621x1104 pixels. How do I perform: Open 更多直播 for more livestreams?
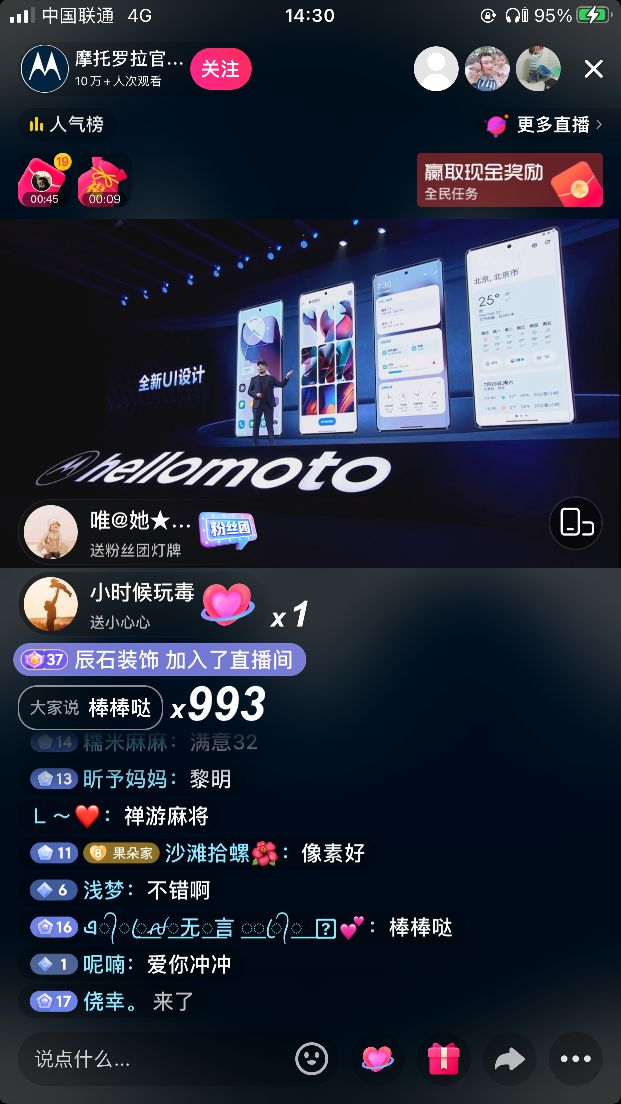pyautogui.click(x=544, y=125)
